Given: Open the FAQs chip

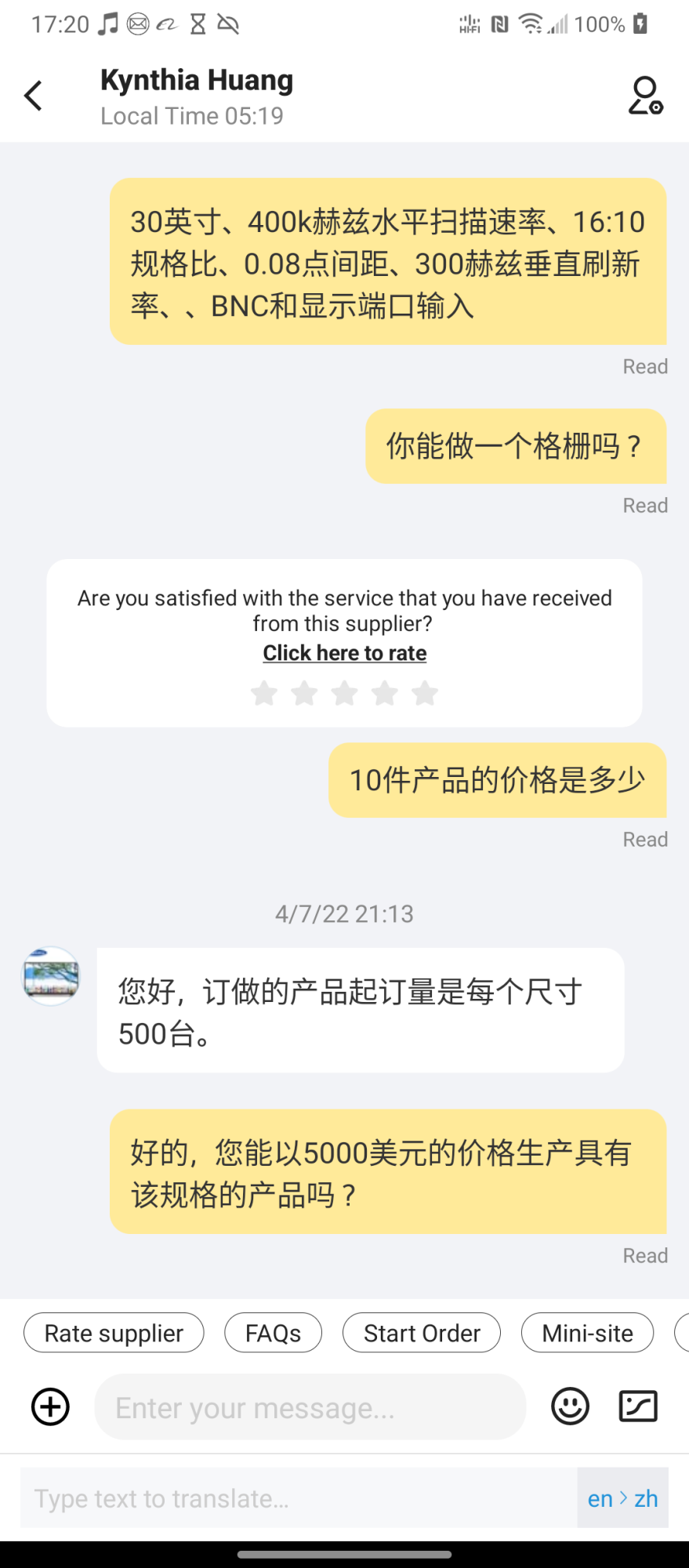Looking at the screenshot, I should 273,1333.
